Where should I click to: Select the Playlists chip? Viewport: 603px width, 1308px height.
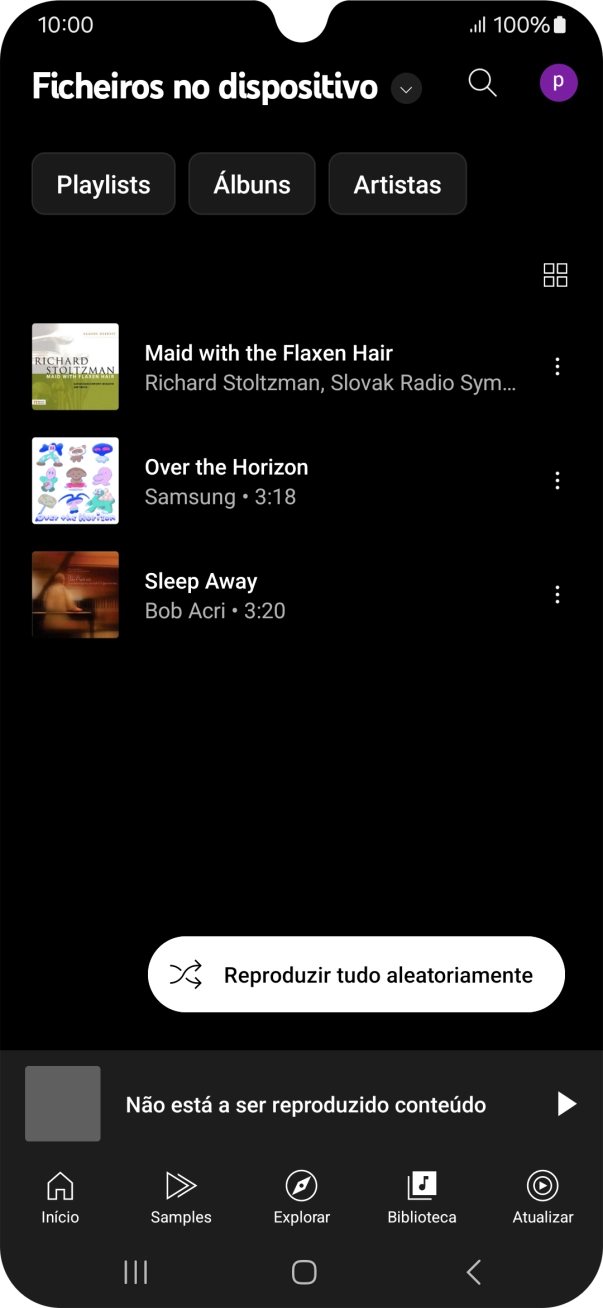tap(103, 184)
